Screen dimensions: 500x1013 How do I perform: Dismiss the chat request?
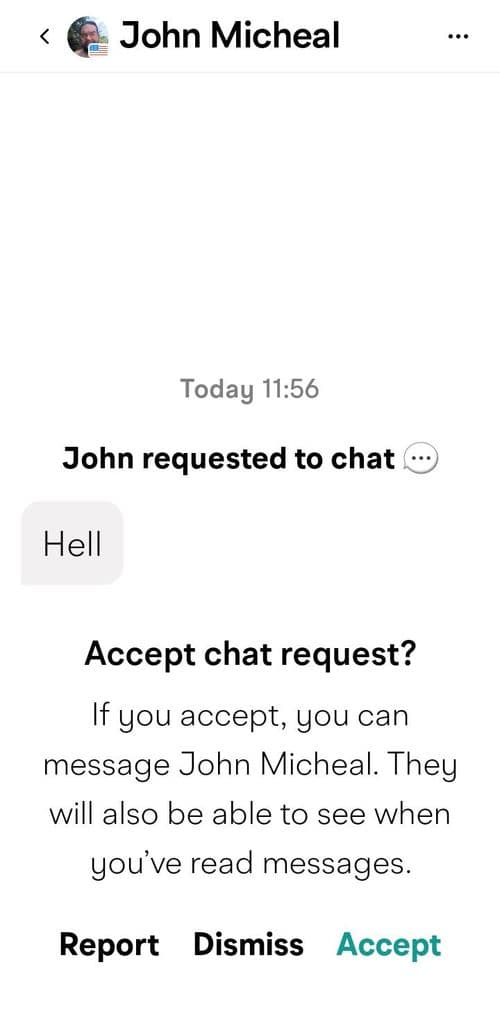pyautogui.click(x=248, y=945)
